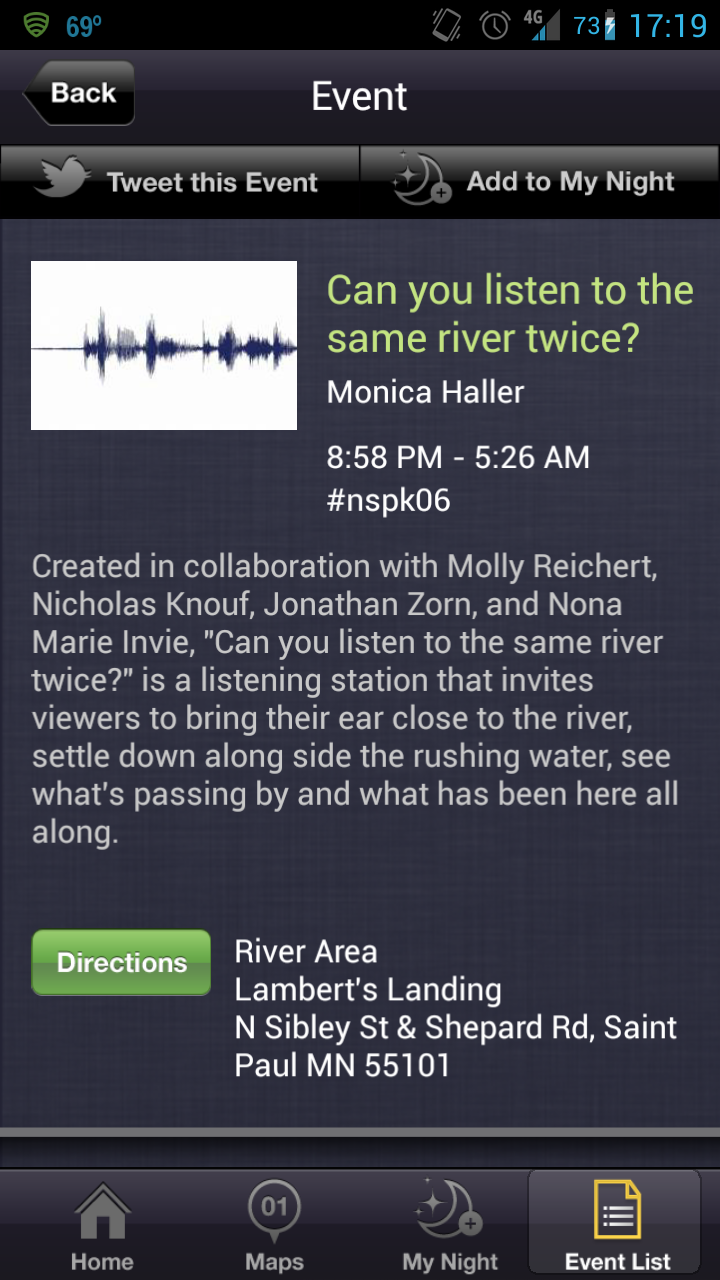Open the Maps tab
Screen dimensions: 720x1280
click(274, 1227)
